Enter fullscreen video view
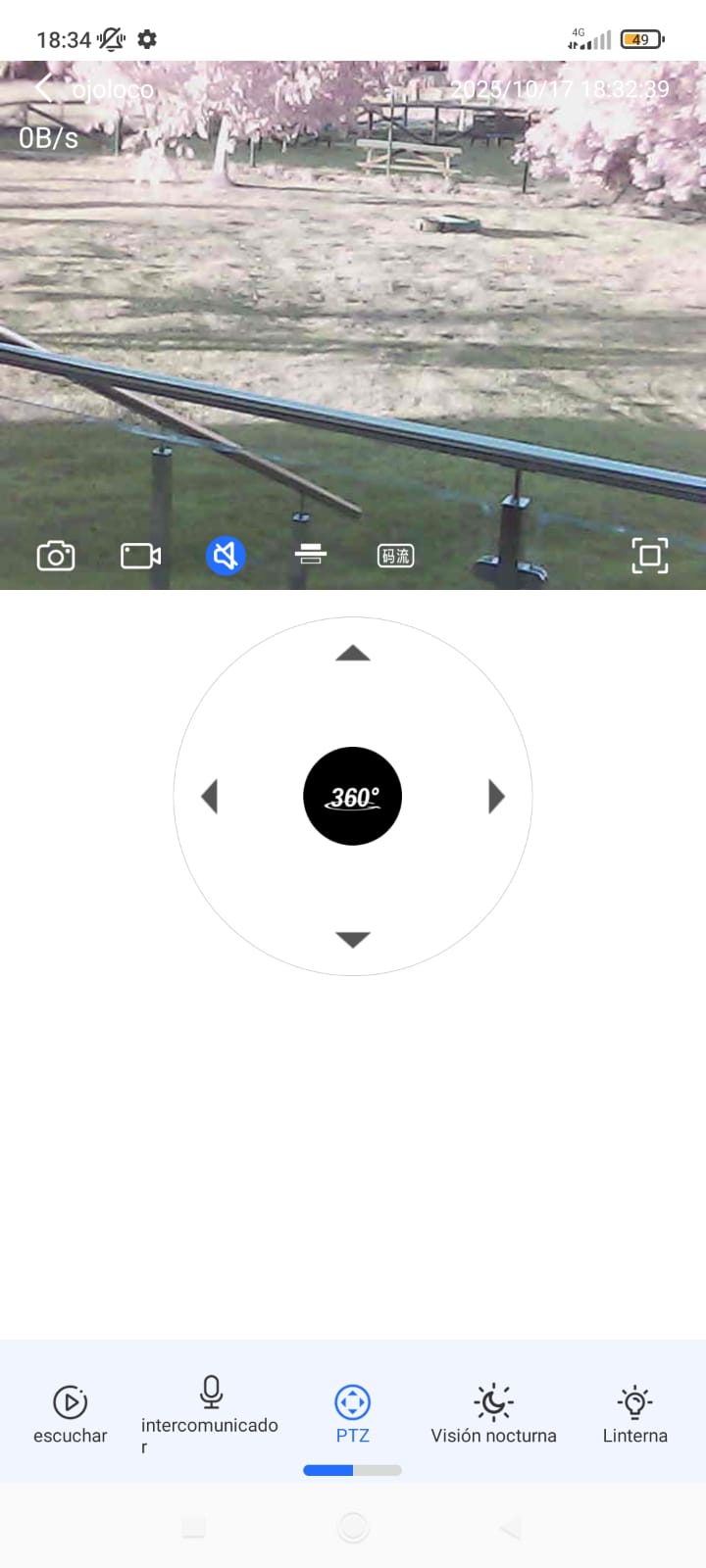 [649, 555]
